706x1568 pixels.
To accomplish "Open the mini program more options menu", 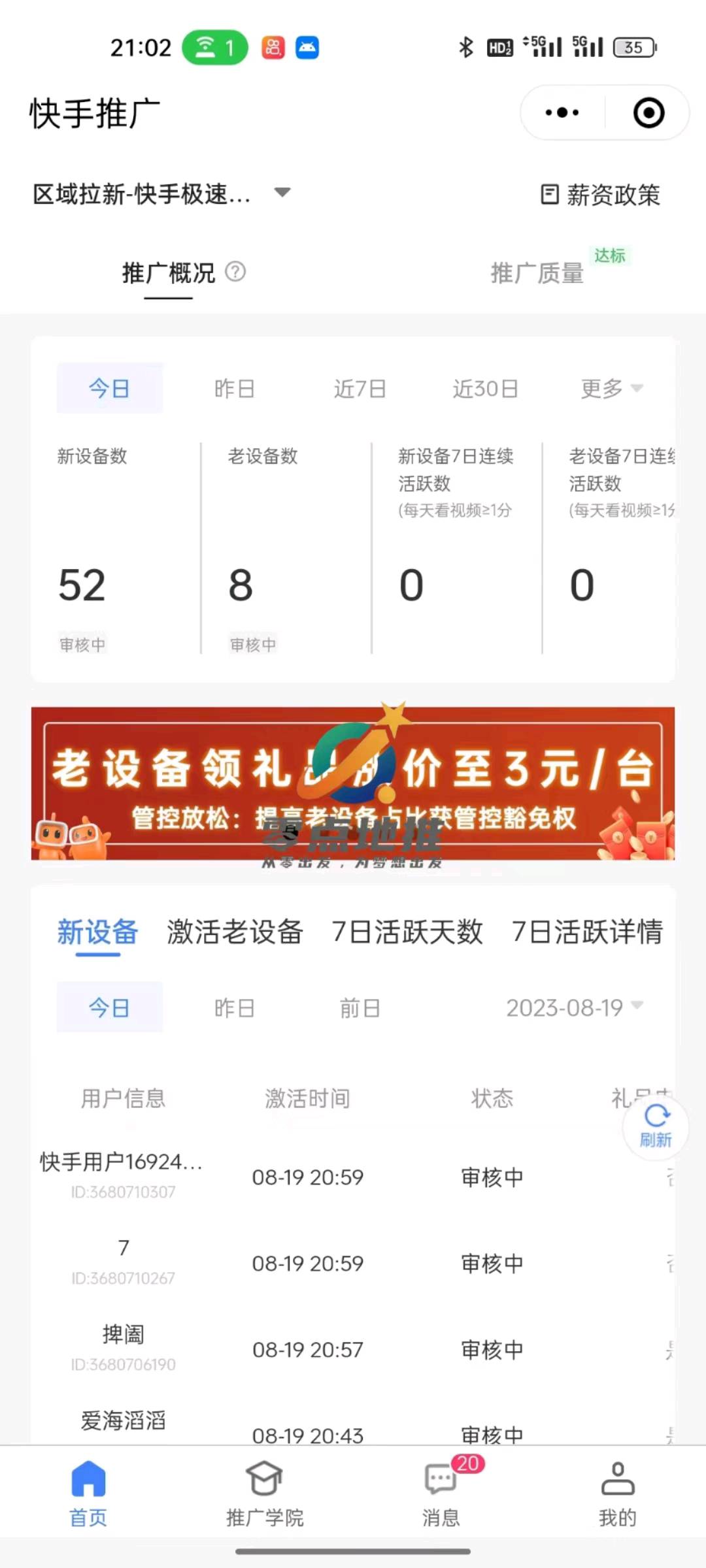I will 562,112.
